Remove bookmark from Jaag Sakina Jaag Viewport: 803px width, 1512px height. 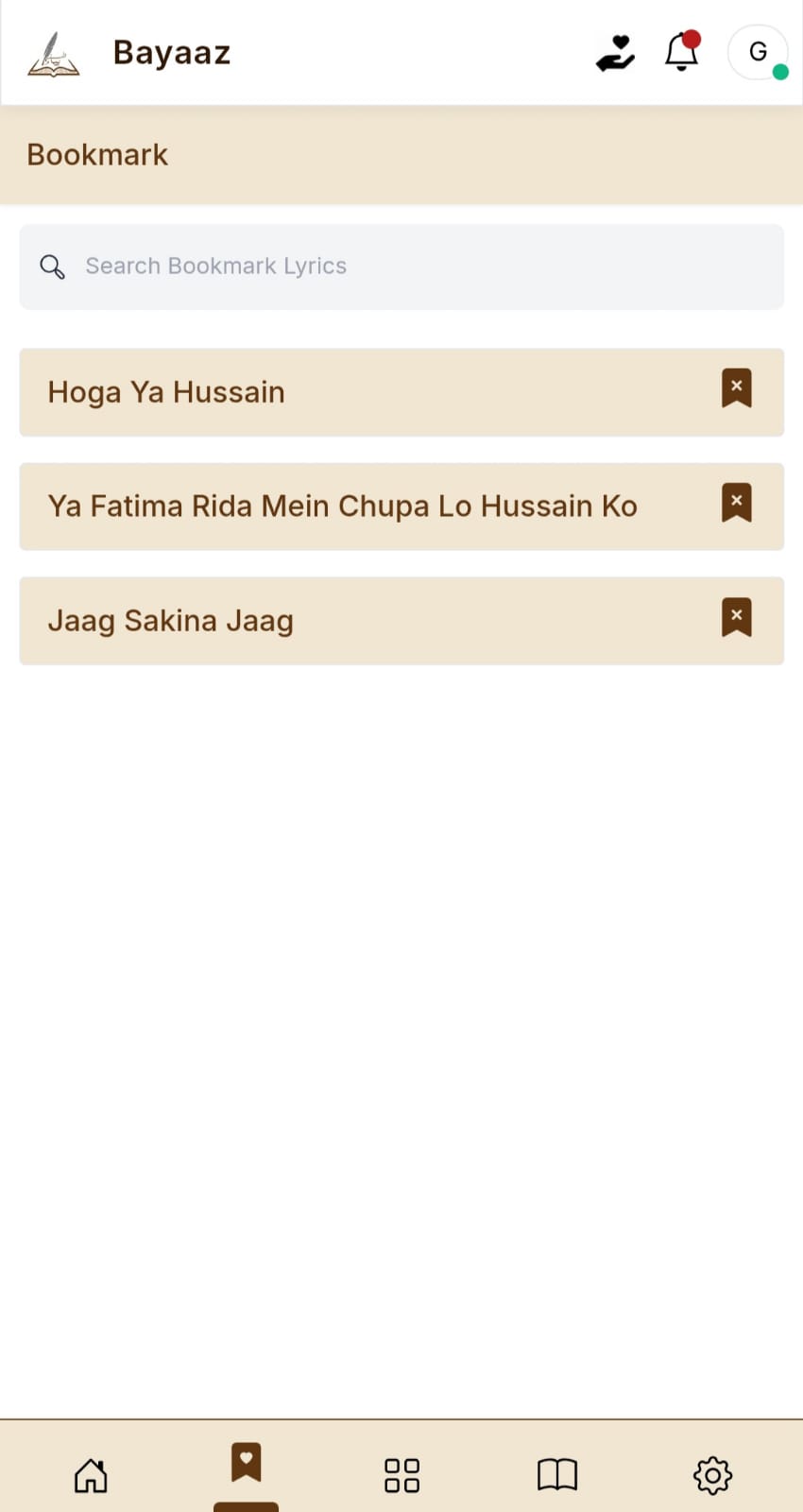tap(736, 616)
